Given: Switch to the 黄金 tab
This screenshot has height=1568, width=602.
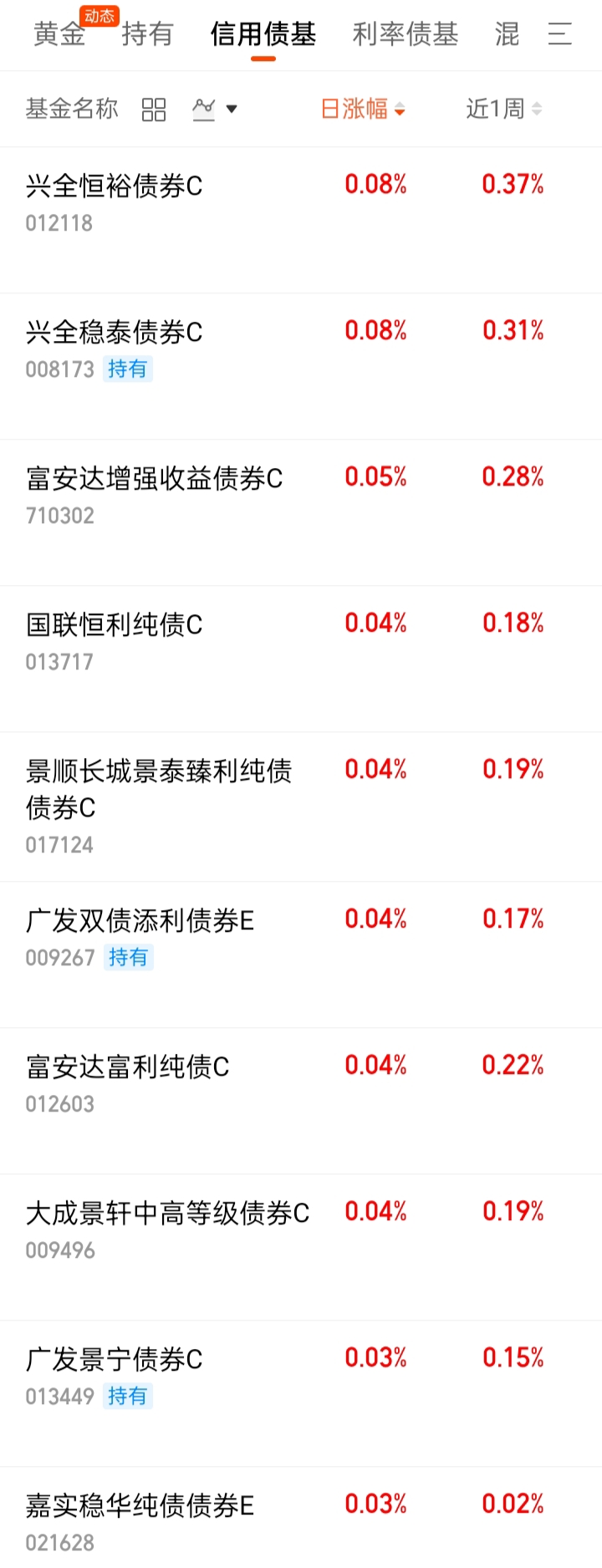Looking at the screenshot, I should click(x=59, y=34).
